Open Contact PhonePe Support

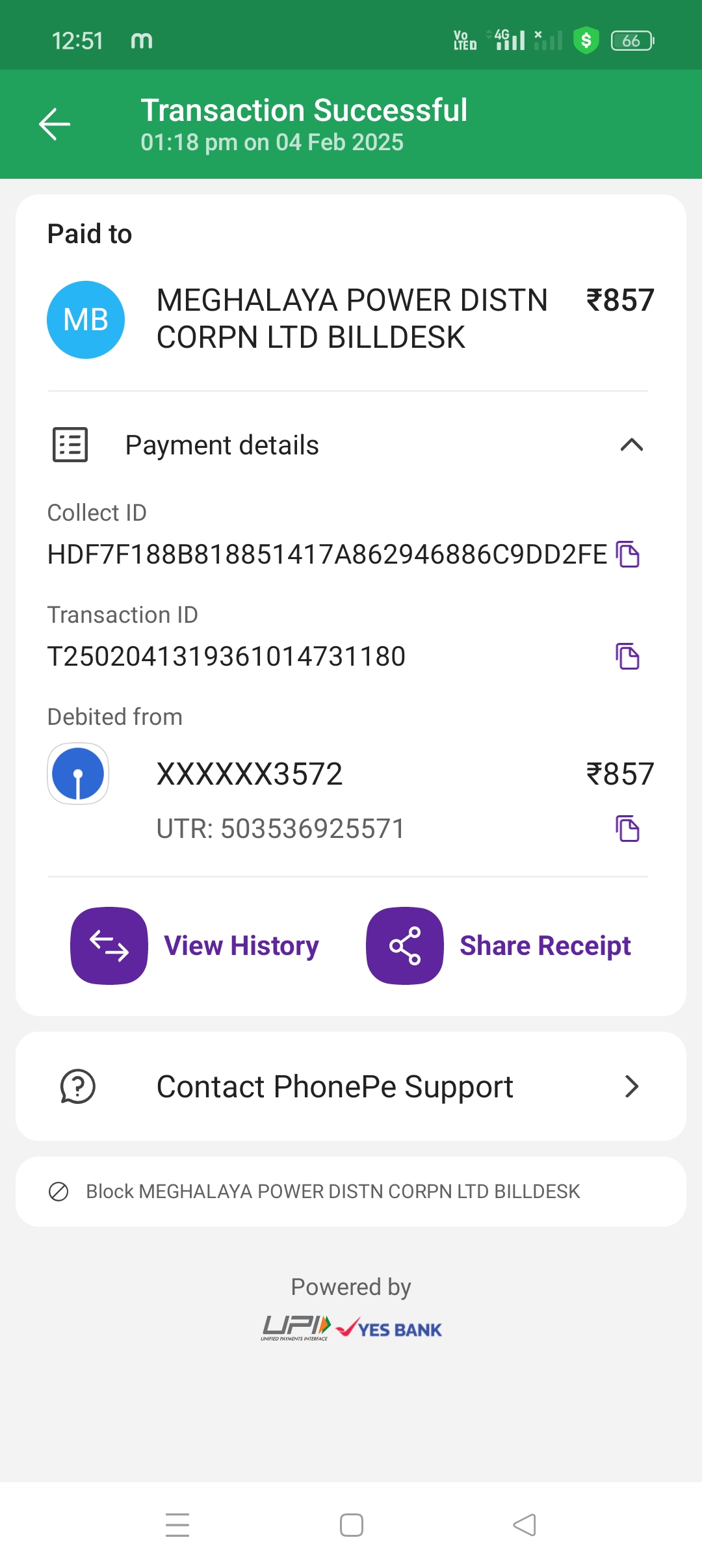pos(351,1086)
